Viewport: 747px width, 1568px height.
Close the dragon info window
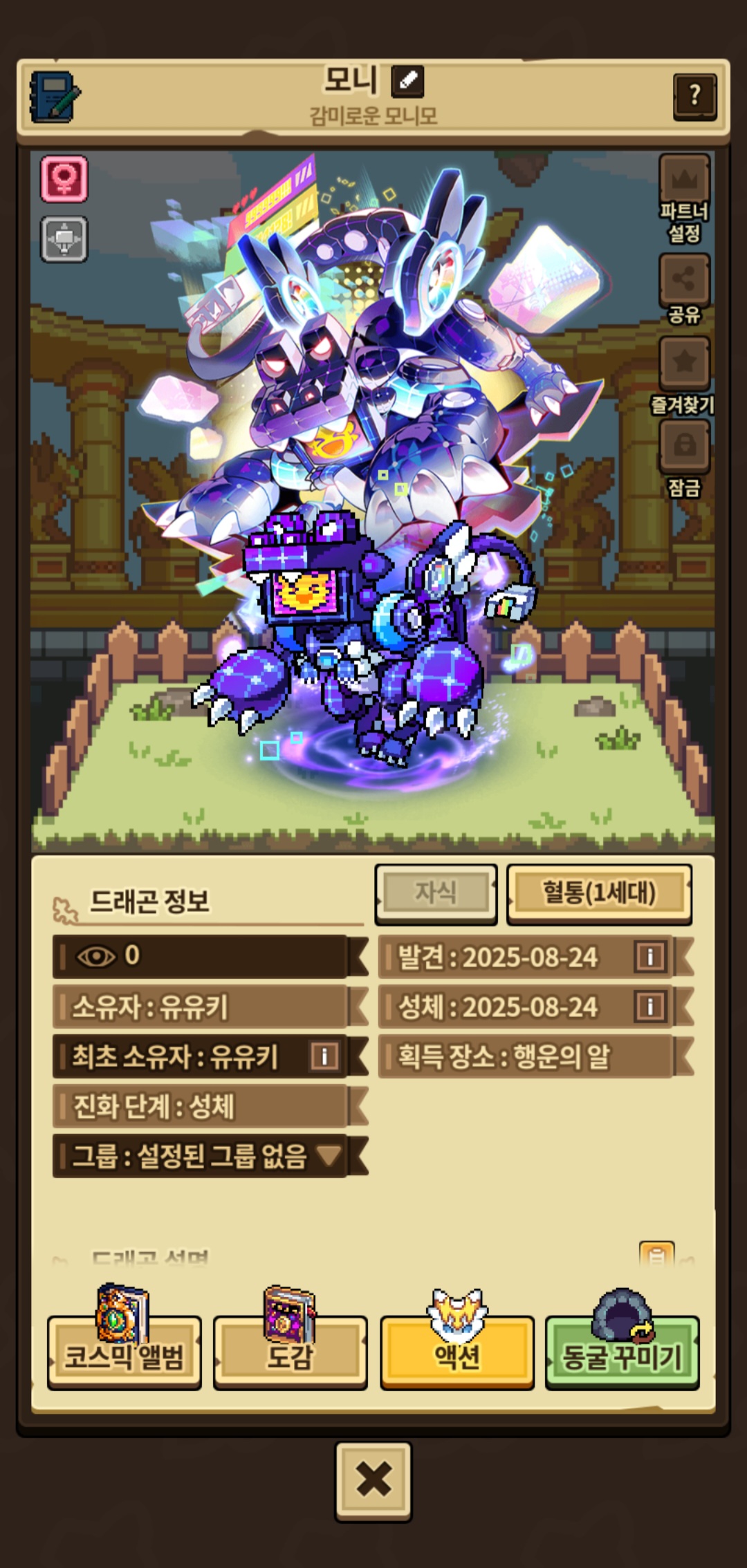click(373, 1480)
